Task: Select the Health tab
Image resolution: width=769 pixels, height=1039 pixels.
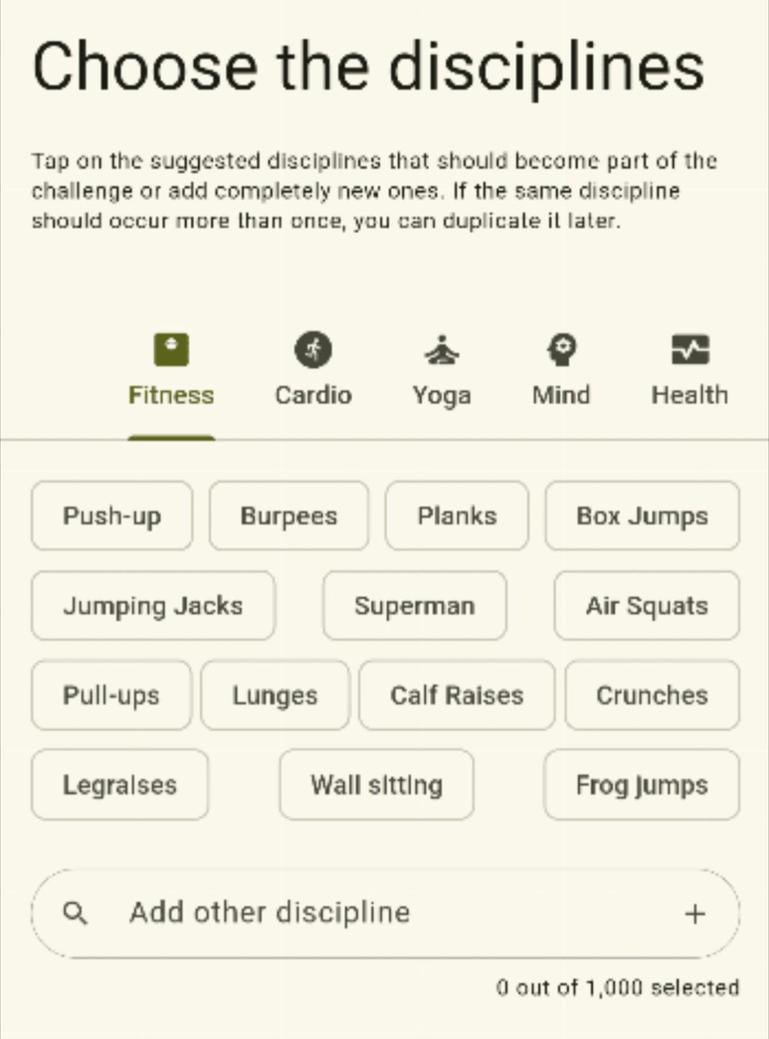Action: tap(689, 372)
